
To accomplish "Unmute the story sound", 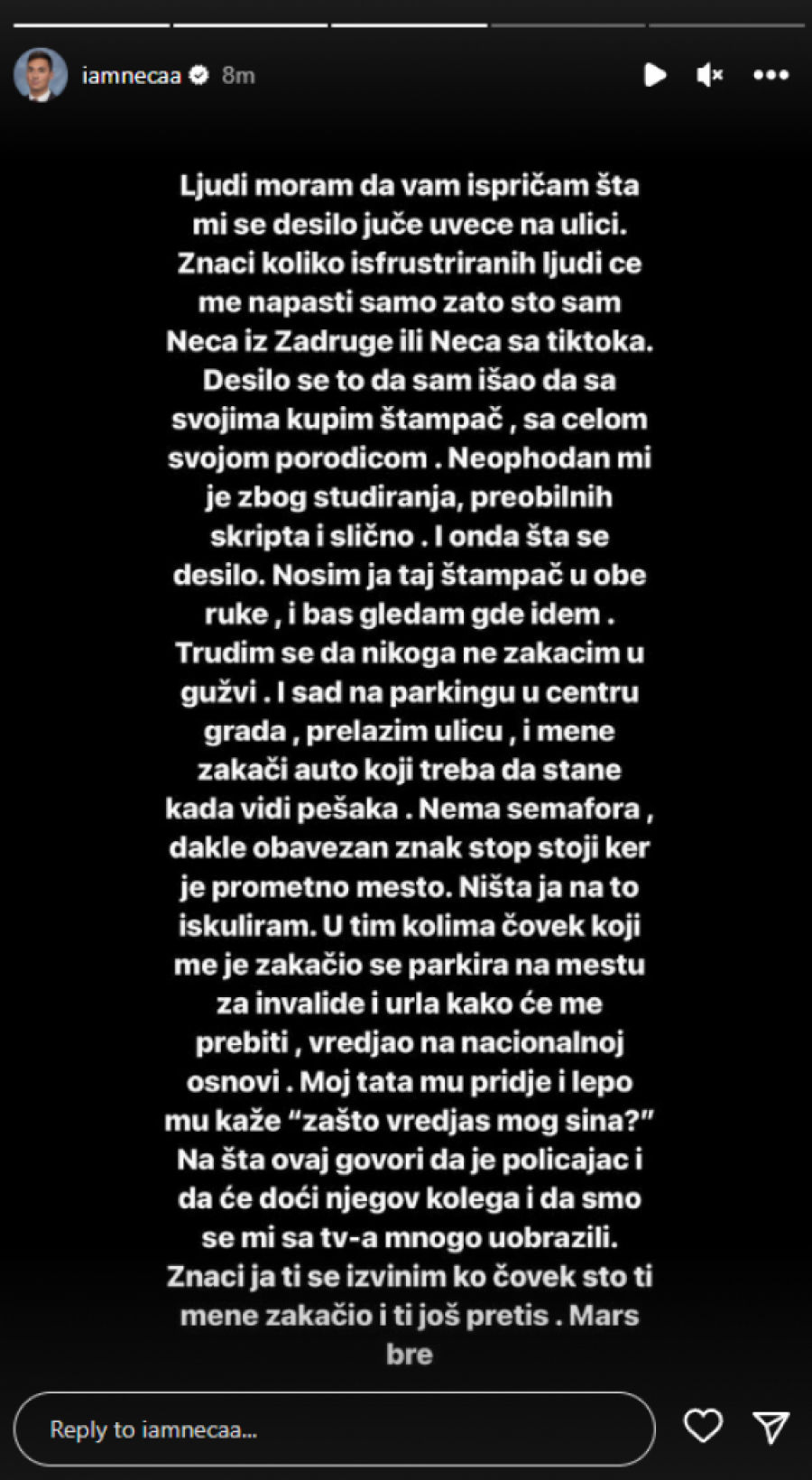I will pos(710,75).
